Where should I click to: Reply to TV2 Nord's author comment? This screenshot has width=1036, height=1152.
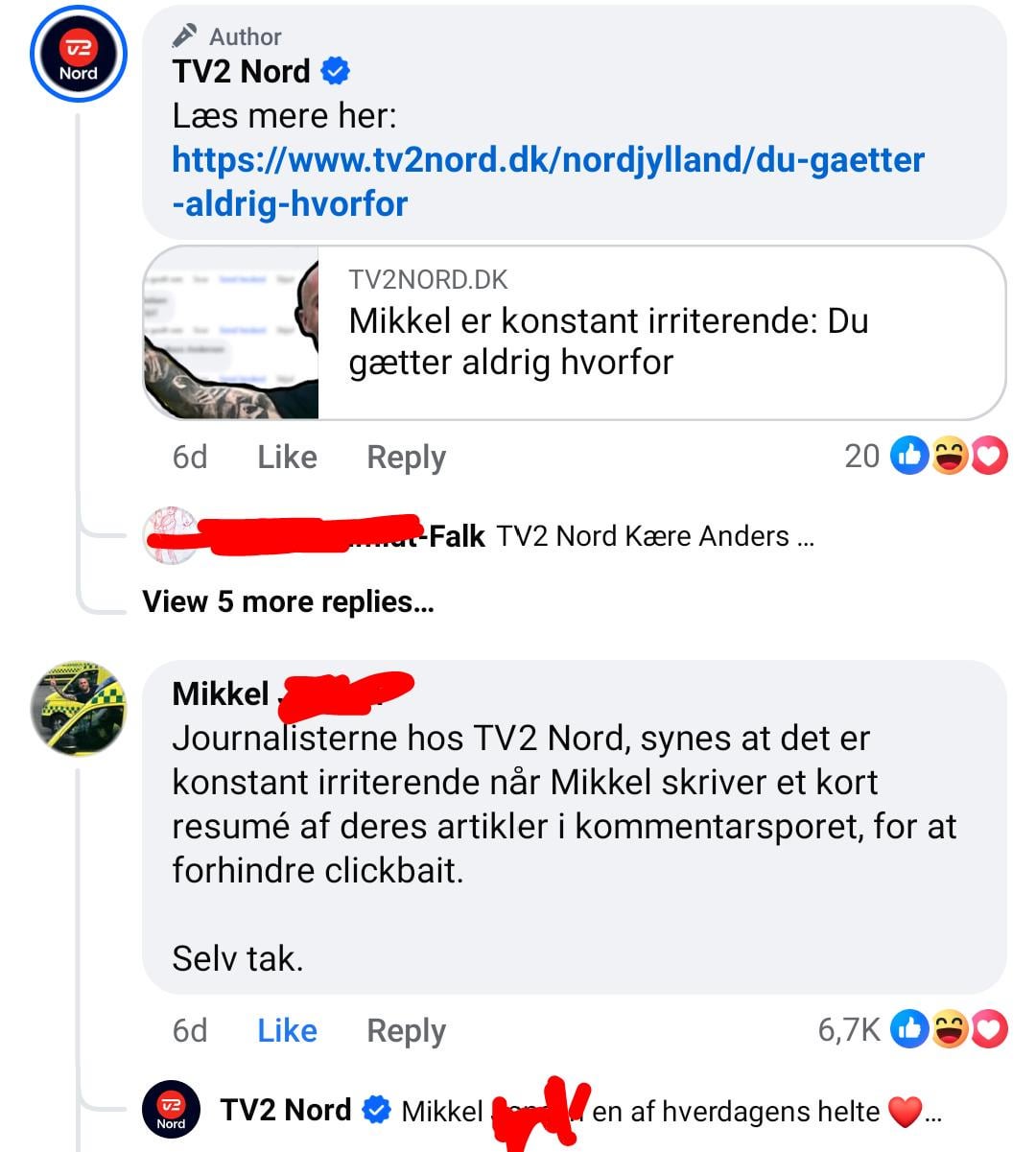click(x=406, y=457)
